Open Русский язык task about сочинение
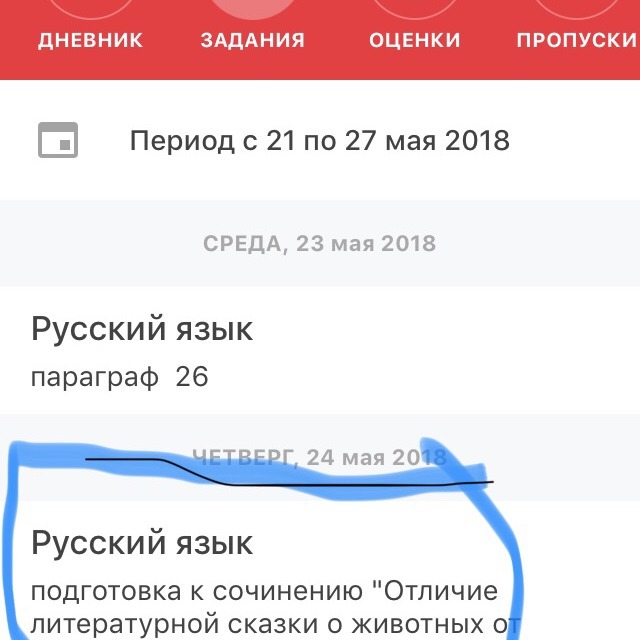The width and height of the screenshot is (640, 640). [x=320, y=571]
